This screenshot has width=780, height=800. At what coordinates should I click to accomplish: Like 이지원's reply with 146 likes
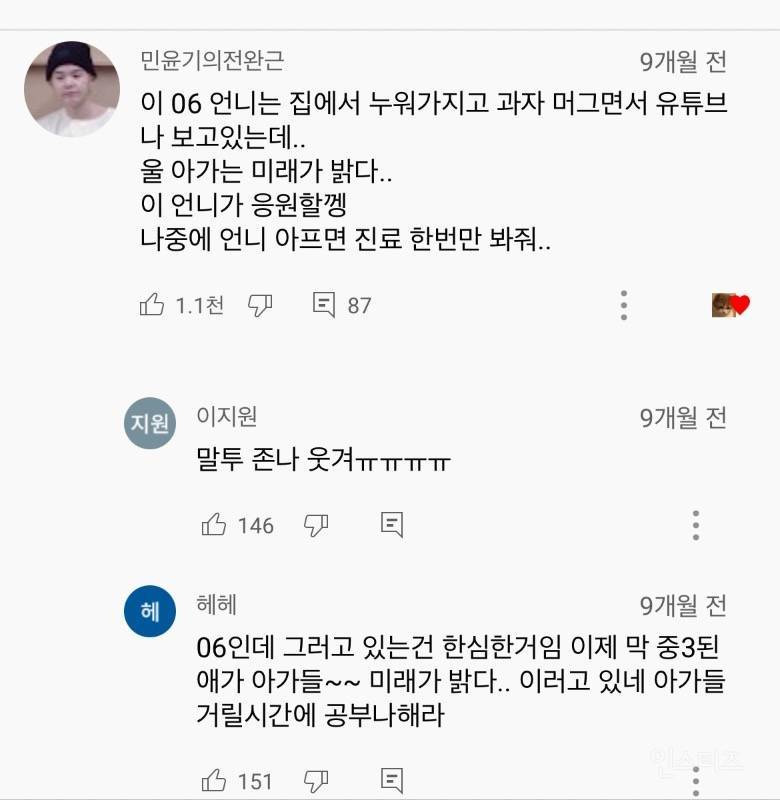point(214,524)
